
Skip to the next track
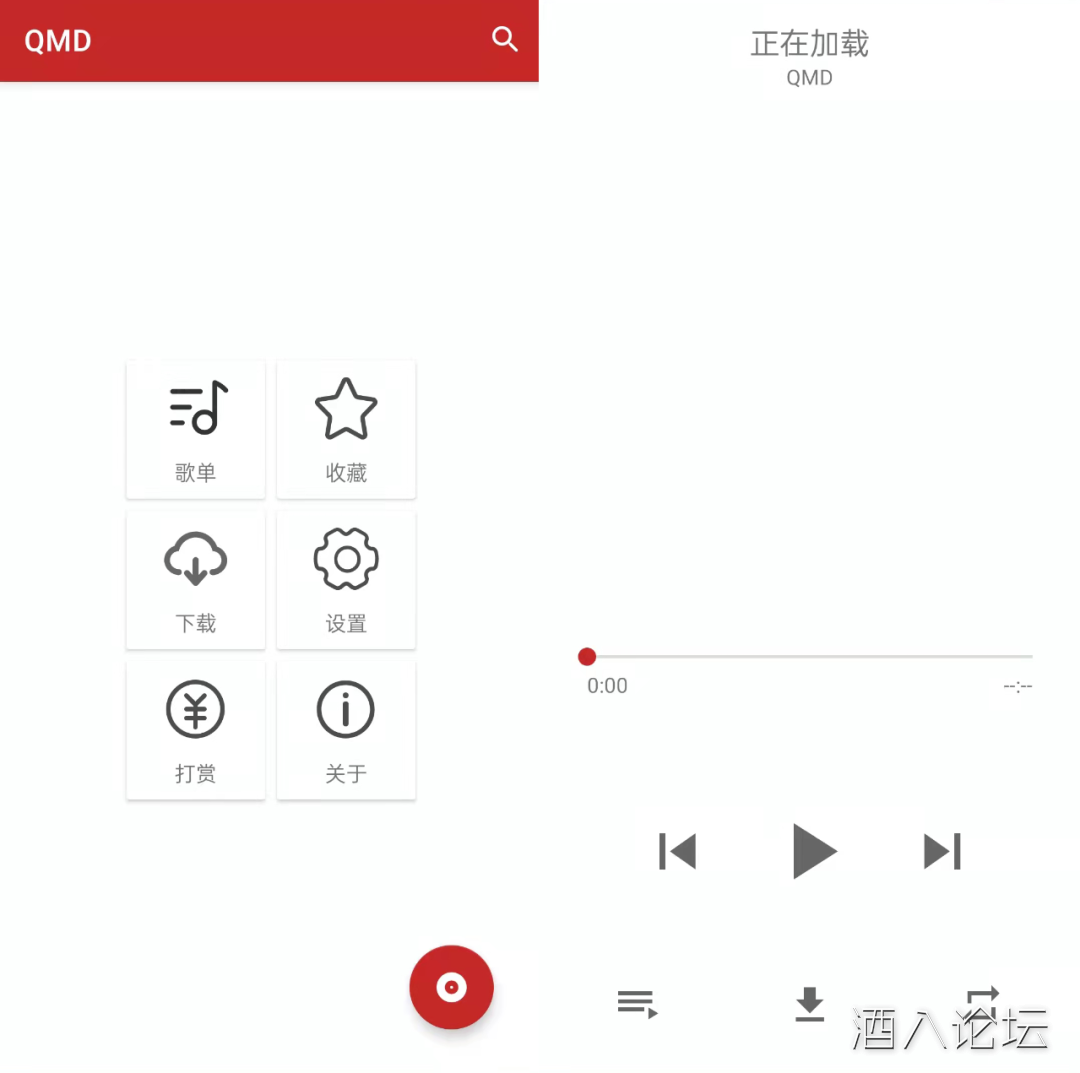click(941, 851)
